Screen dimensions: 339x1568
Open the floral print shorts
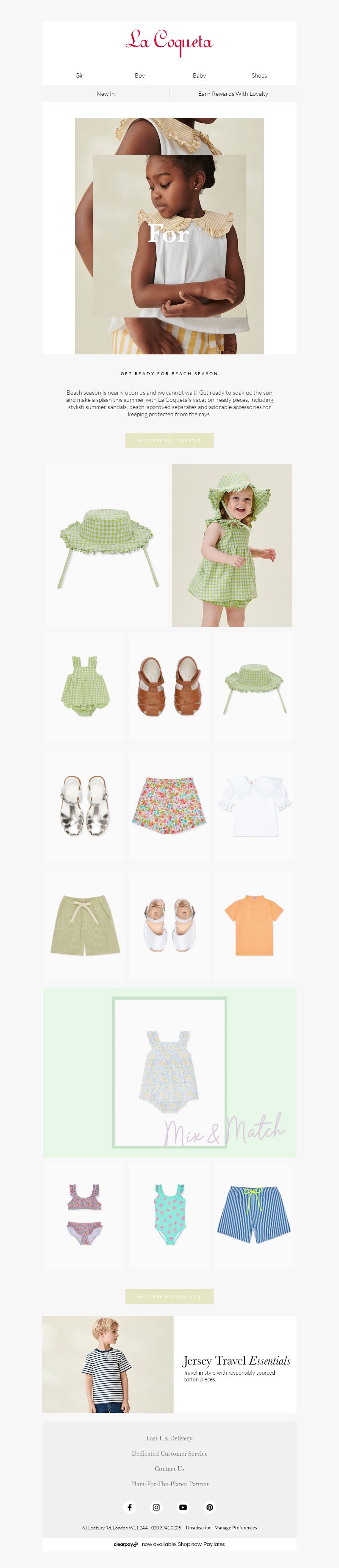169,806
